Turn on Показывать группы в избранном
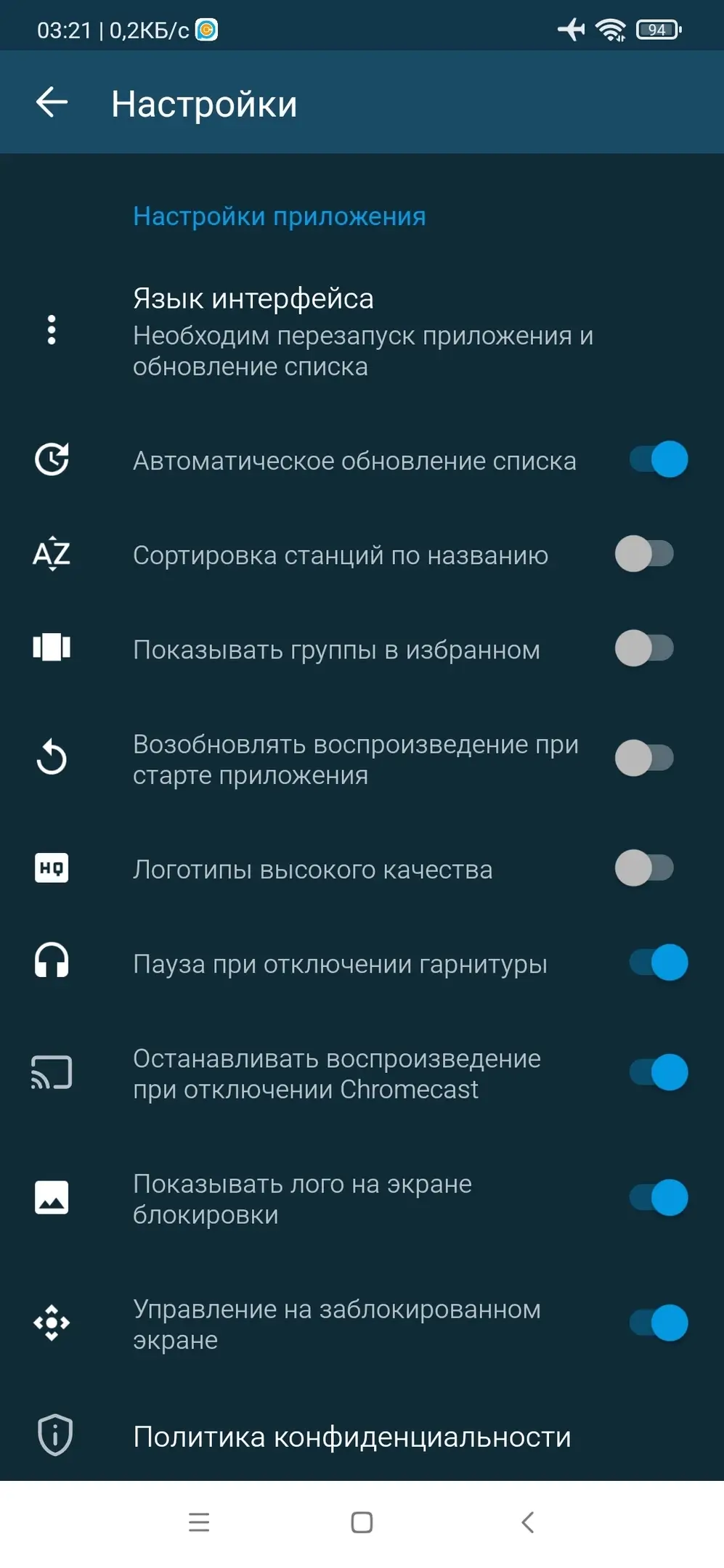724x1568 pixels. (645, 648)
